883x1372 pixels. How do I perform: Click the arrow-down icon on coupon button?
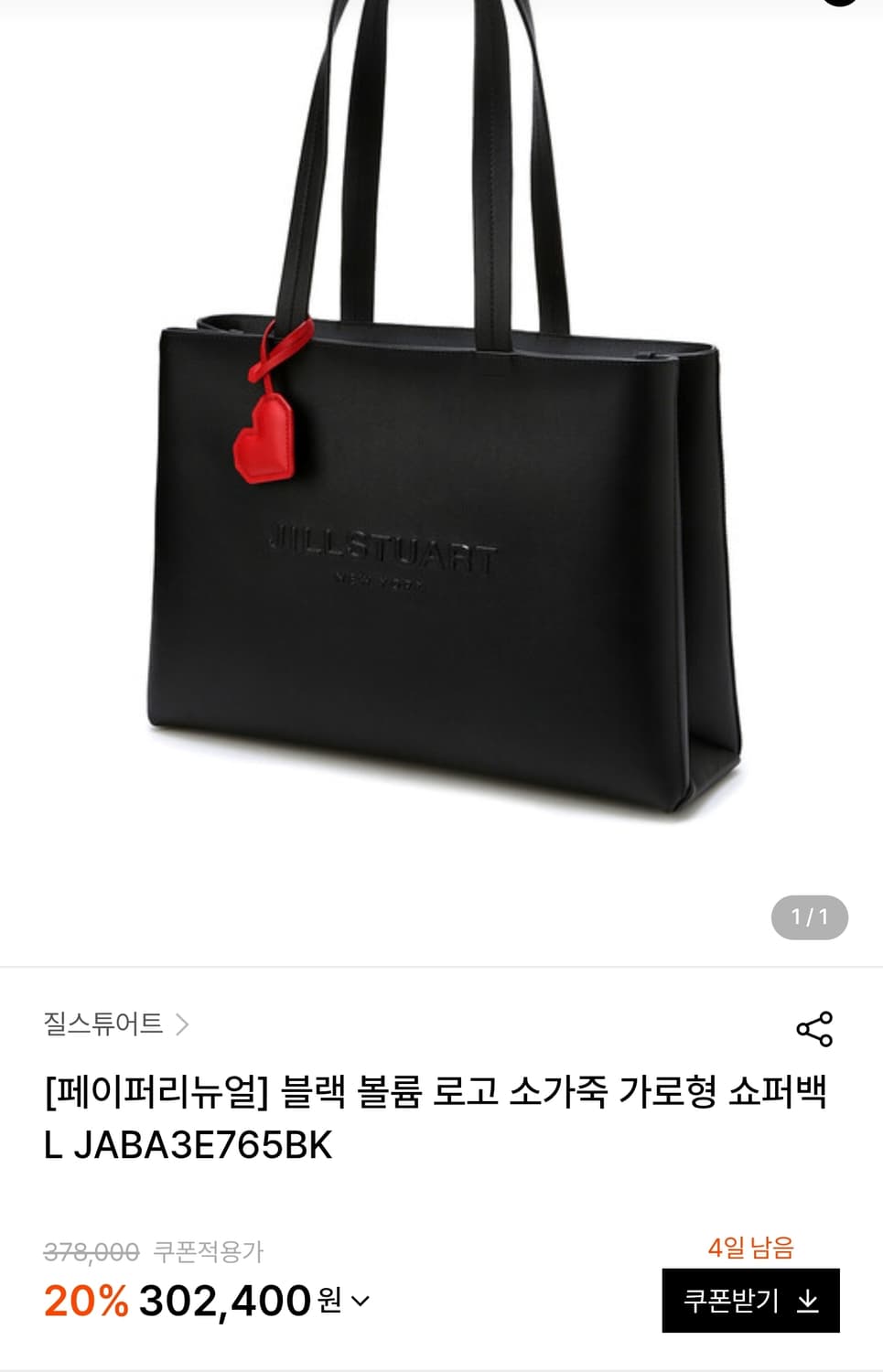(807, 1300)
